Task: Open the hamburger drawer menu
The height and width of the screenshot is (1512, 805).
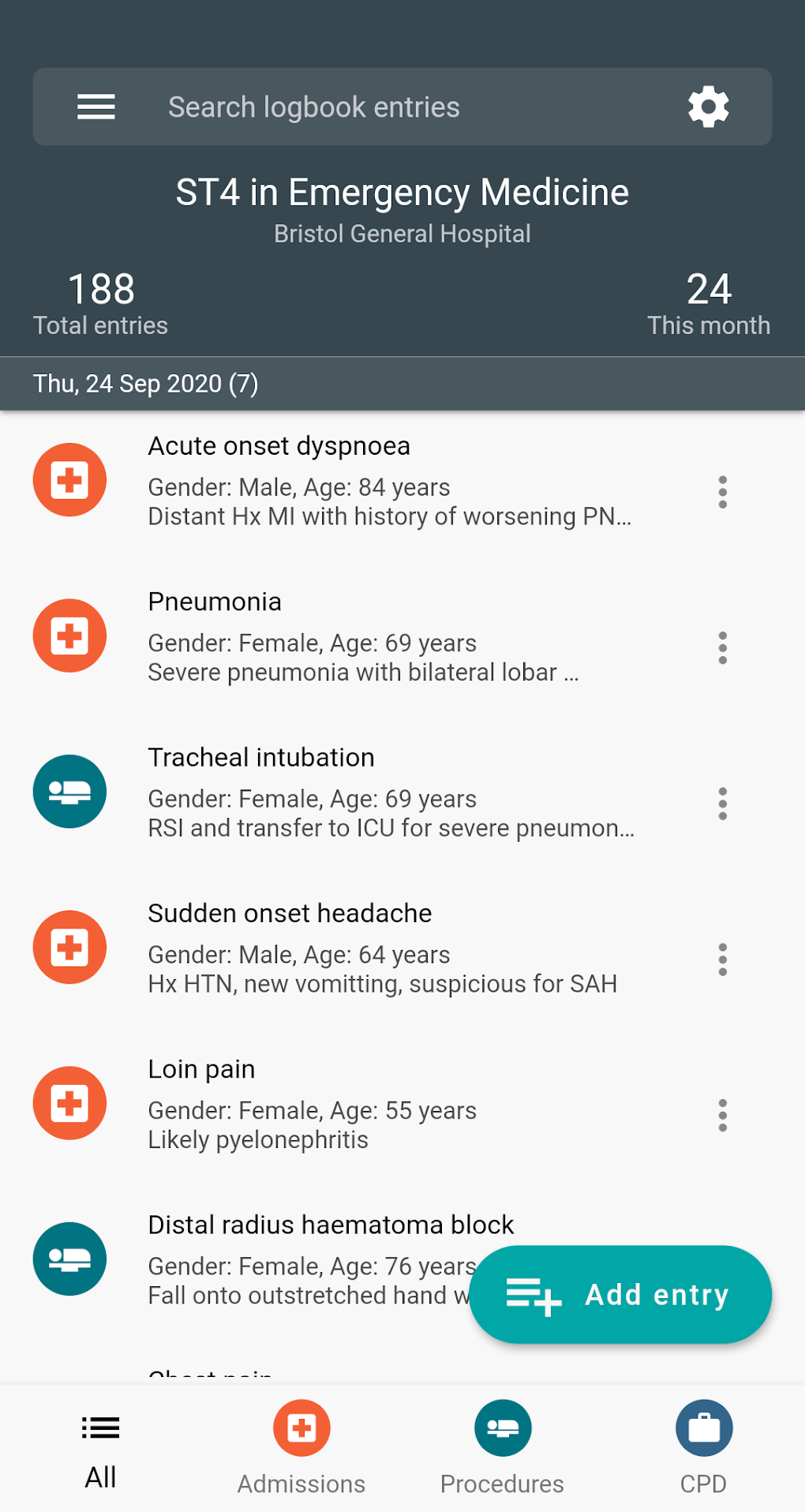Action: coord(96,107)
